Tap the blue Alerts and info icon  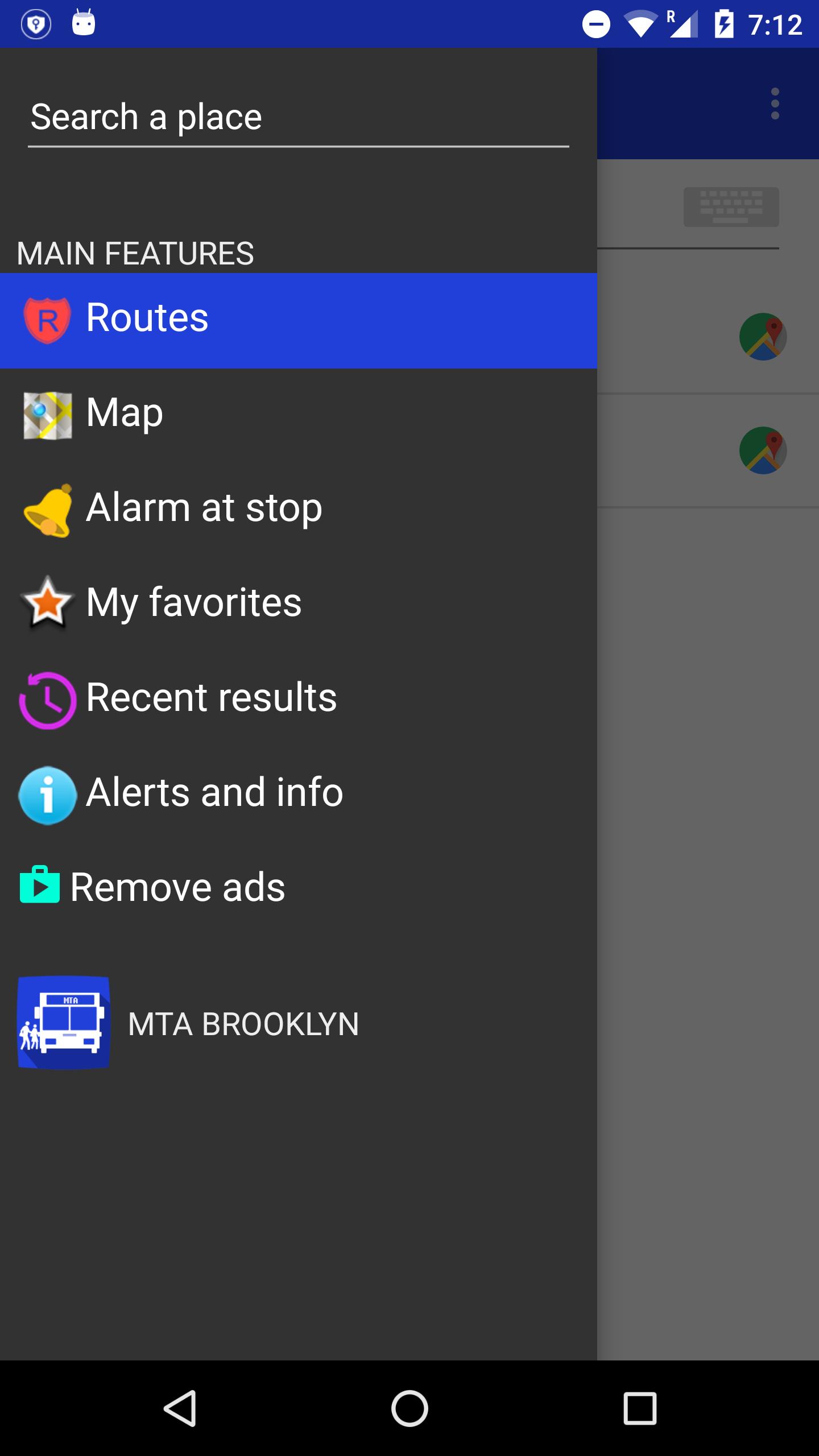(x=48, y=793)
